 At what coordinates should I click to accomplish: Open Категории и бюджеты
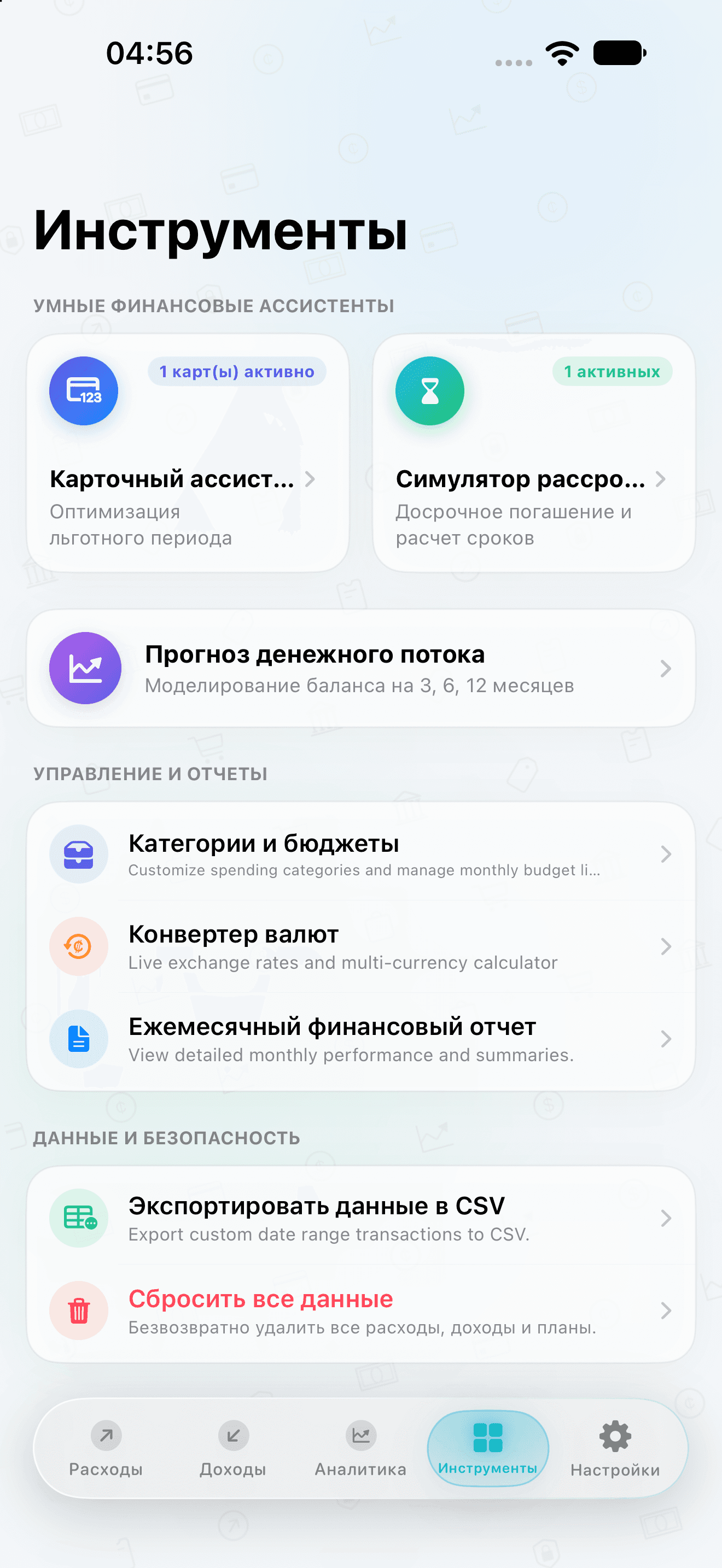click(x=361, y=854)
